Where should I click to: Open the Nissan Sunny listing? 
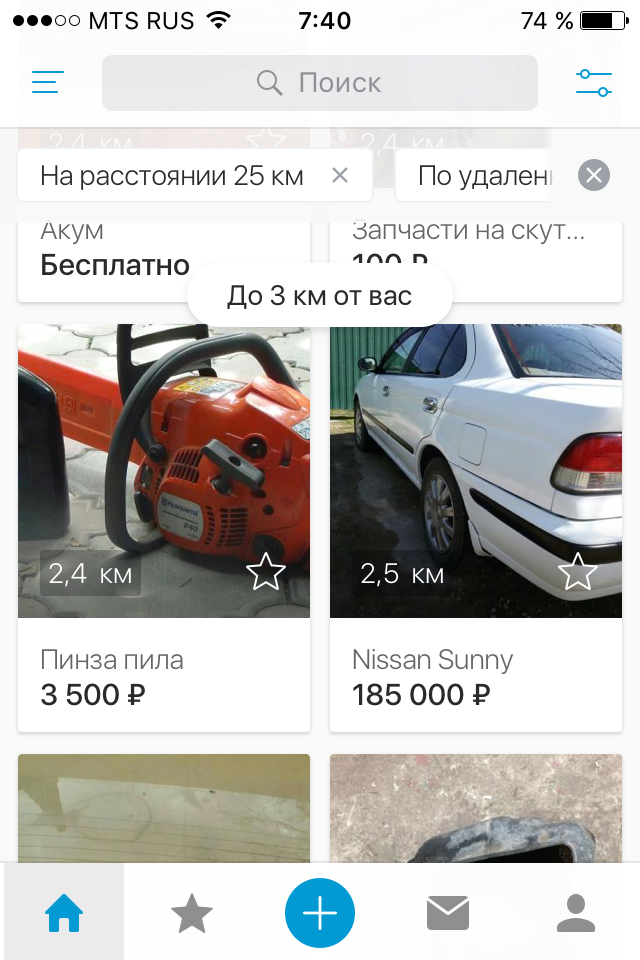click(x=476, y=470)
